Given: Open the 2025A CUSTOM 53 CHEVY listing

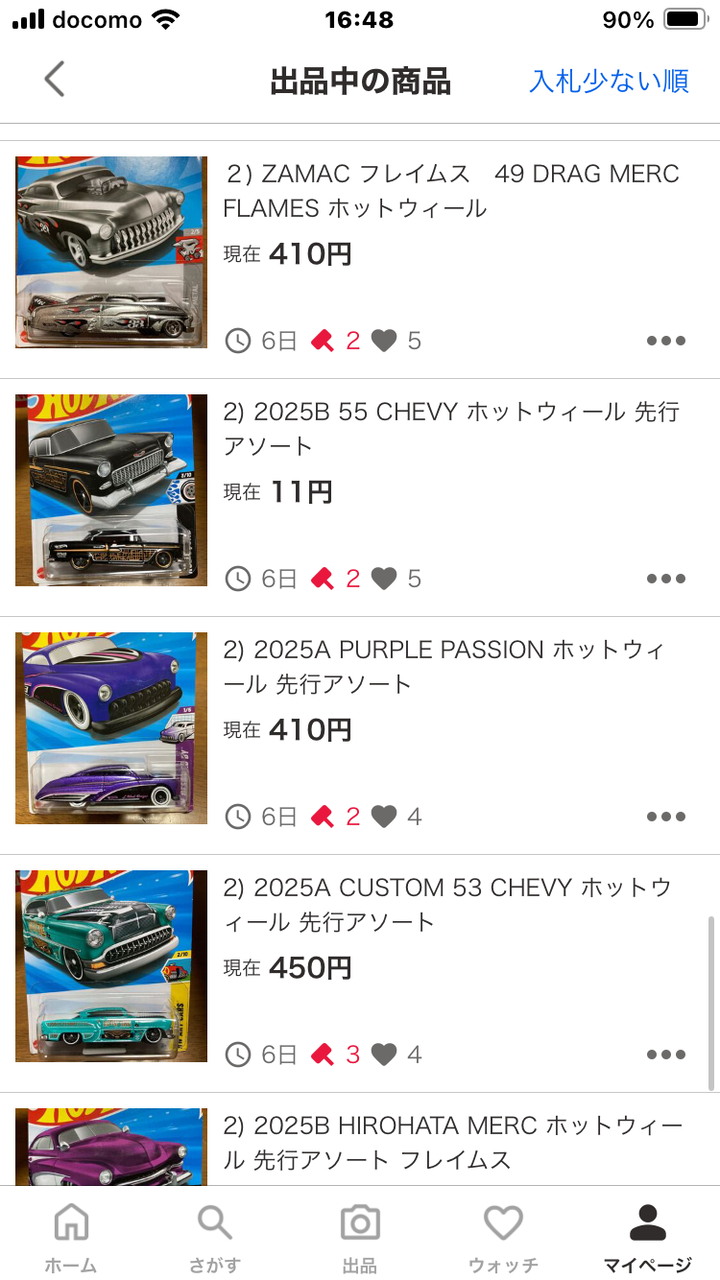Looking at the screenshot, I should pos(447,904).
